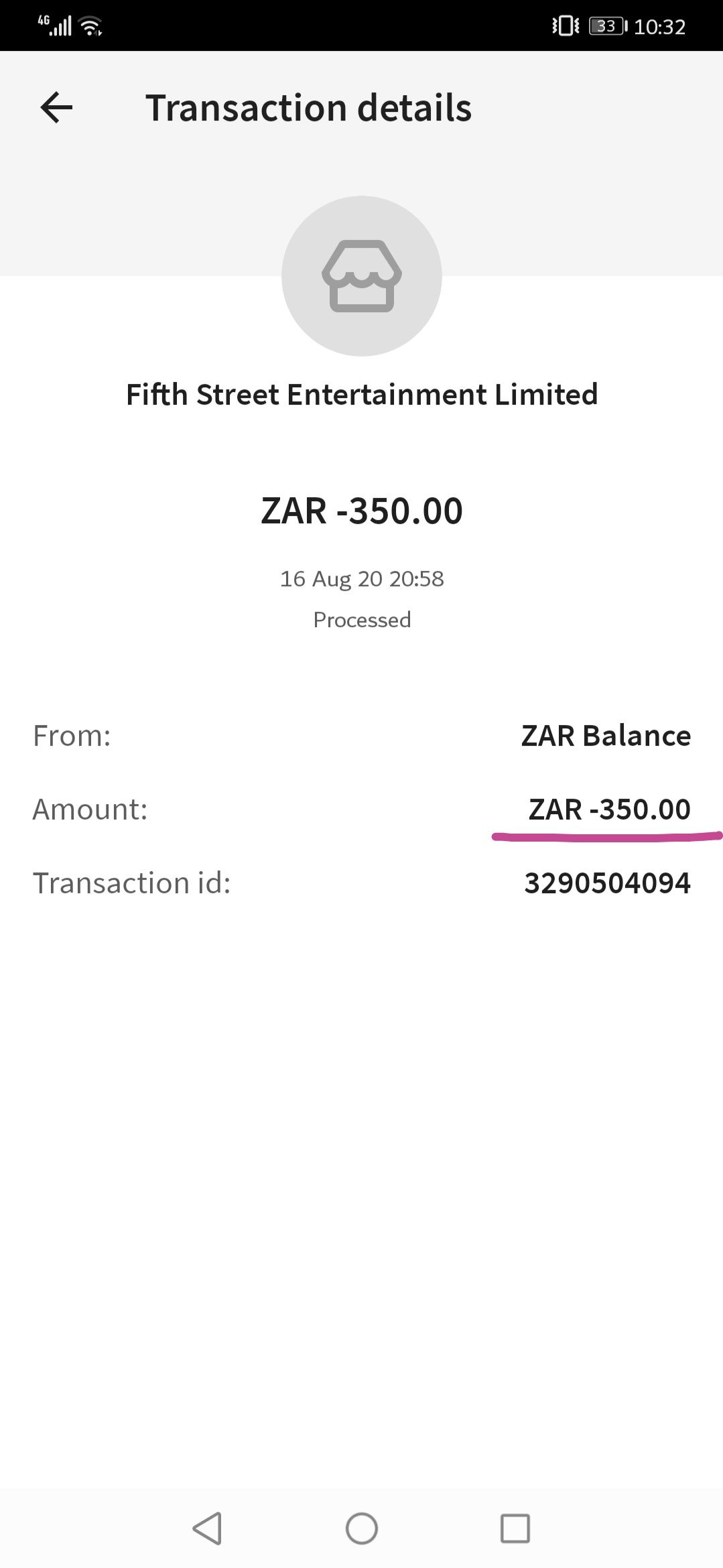The image size is (723, 1568).
Task: Go back from Transaction details
Action: pos(56,108)
